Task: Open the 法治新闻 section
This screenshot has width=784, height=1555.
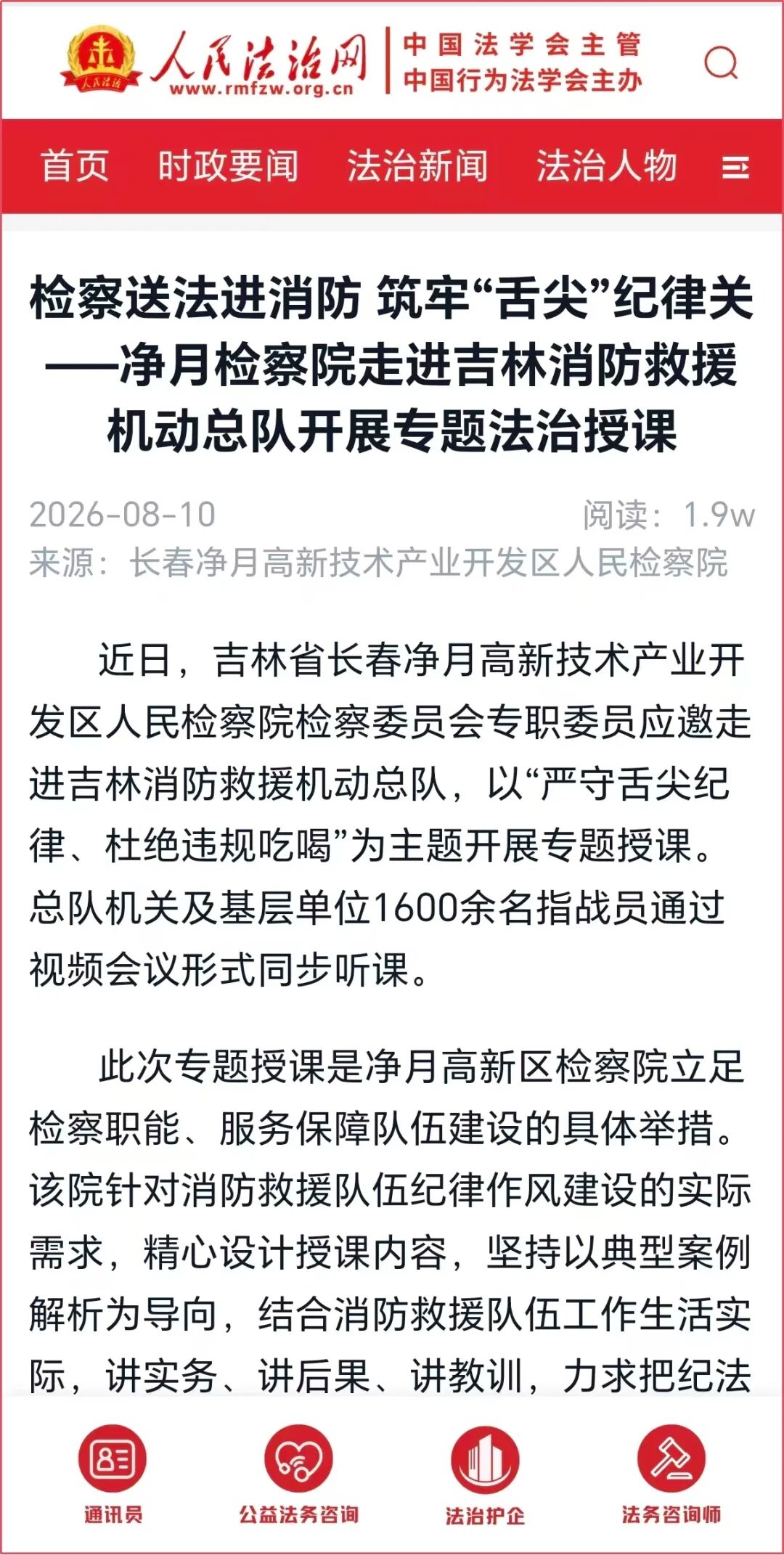Action: click(417, 166)
